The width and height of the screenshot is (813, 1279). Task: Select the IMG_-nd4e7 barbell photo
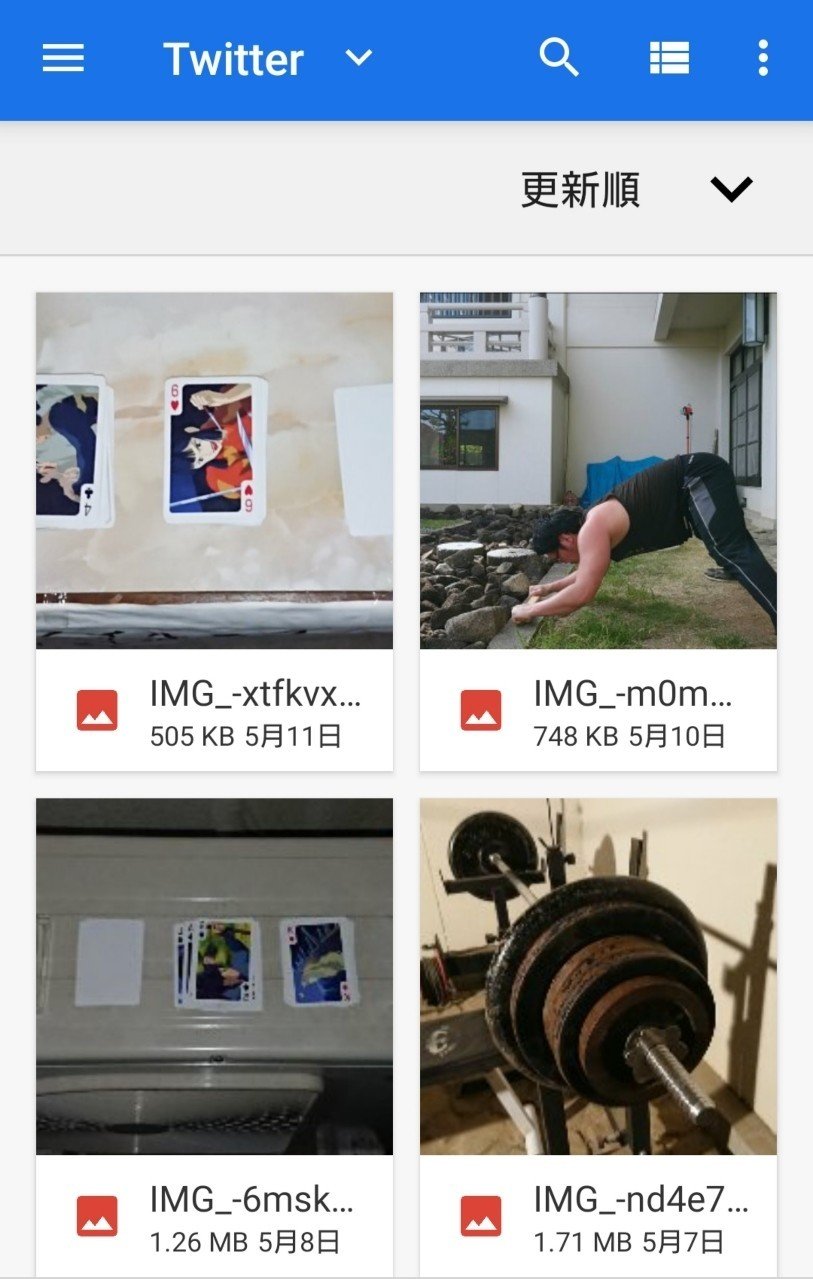598,976
